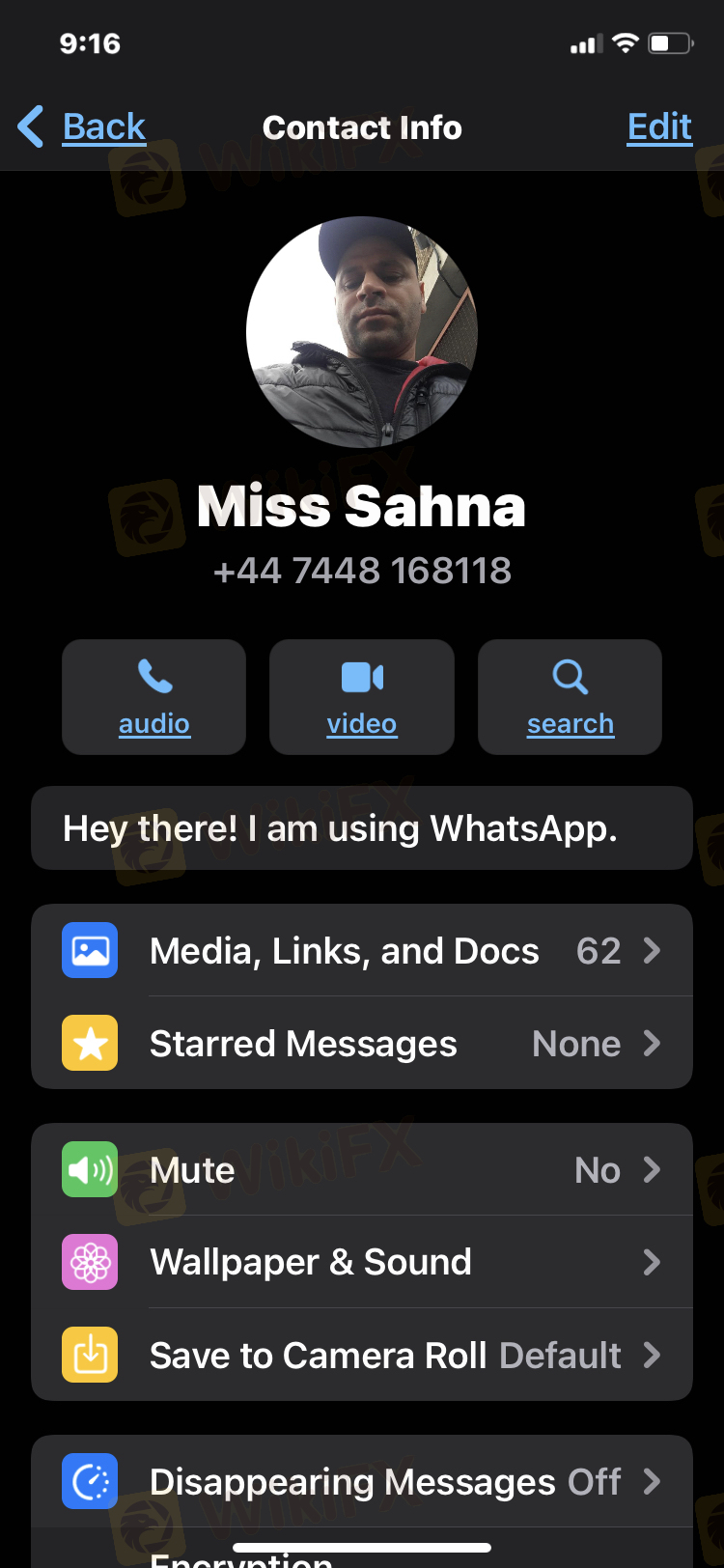Screen dimensions: 724x1568
Task: Open Wallpaper & Sound settings
Action: pyautogui.click(x=362, y=1262)
